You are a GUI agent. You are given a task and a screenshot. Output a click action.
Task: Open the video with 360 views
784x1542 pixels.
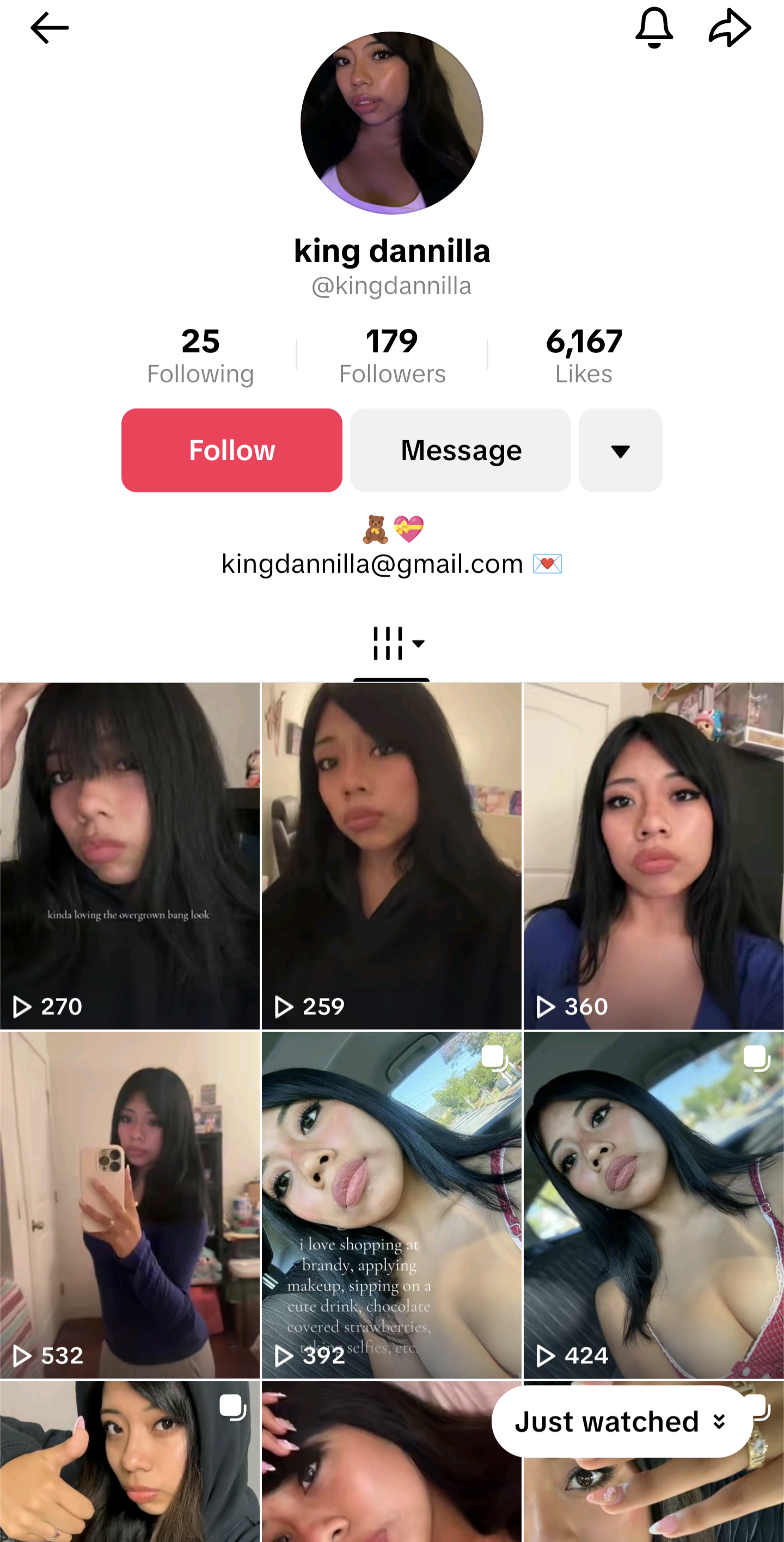(x=653, y=856)
